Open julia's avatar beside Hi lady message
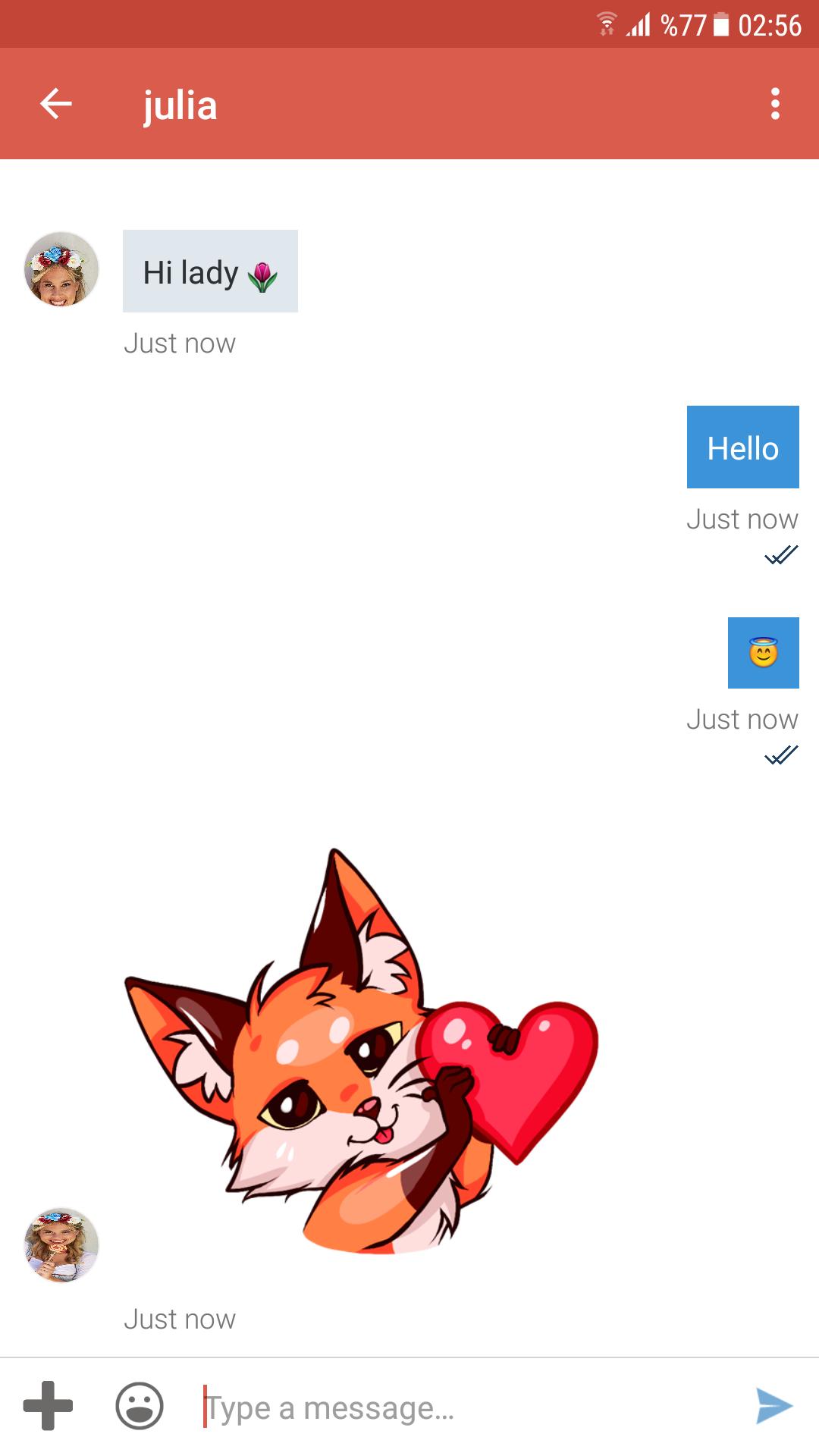 pyautogui.click(x=61, y=269)
